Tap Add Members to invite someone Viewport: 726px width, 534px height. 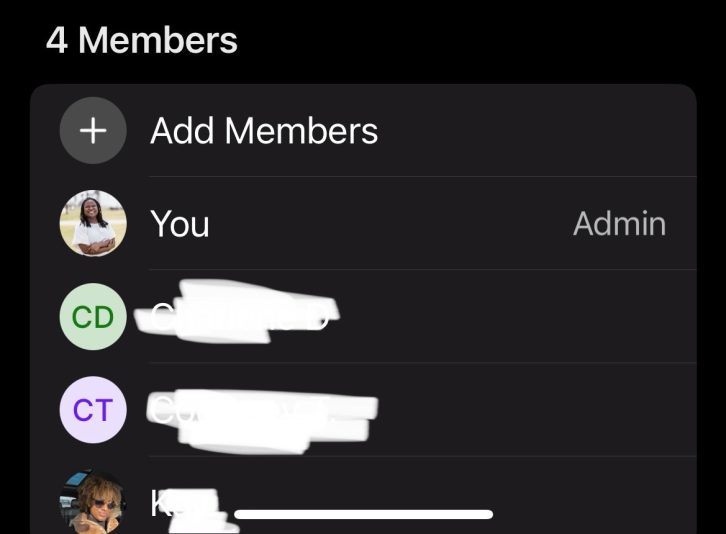(264, 131)
